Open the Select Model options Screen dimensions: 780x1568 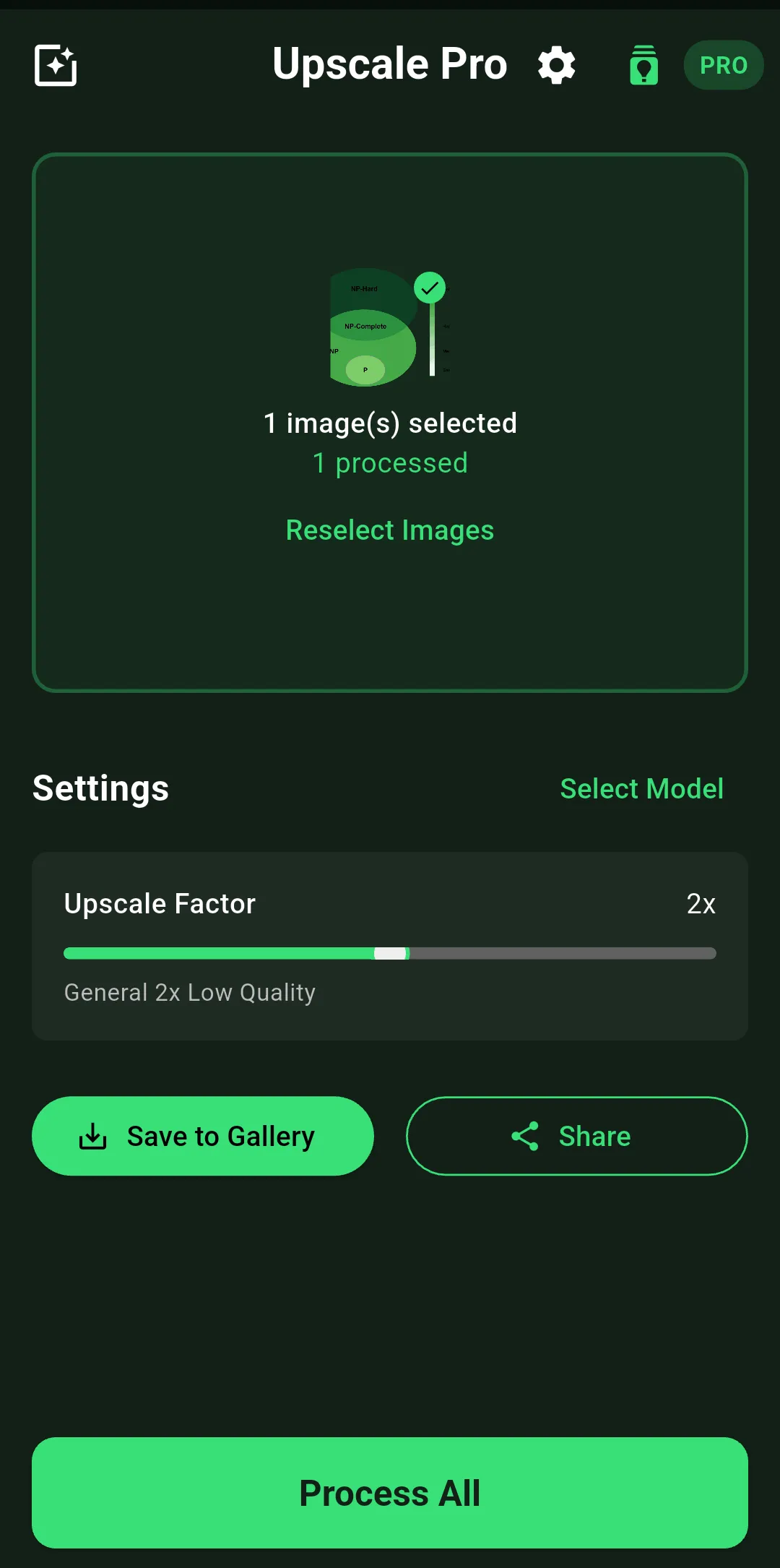point(641,788)
